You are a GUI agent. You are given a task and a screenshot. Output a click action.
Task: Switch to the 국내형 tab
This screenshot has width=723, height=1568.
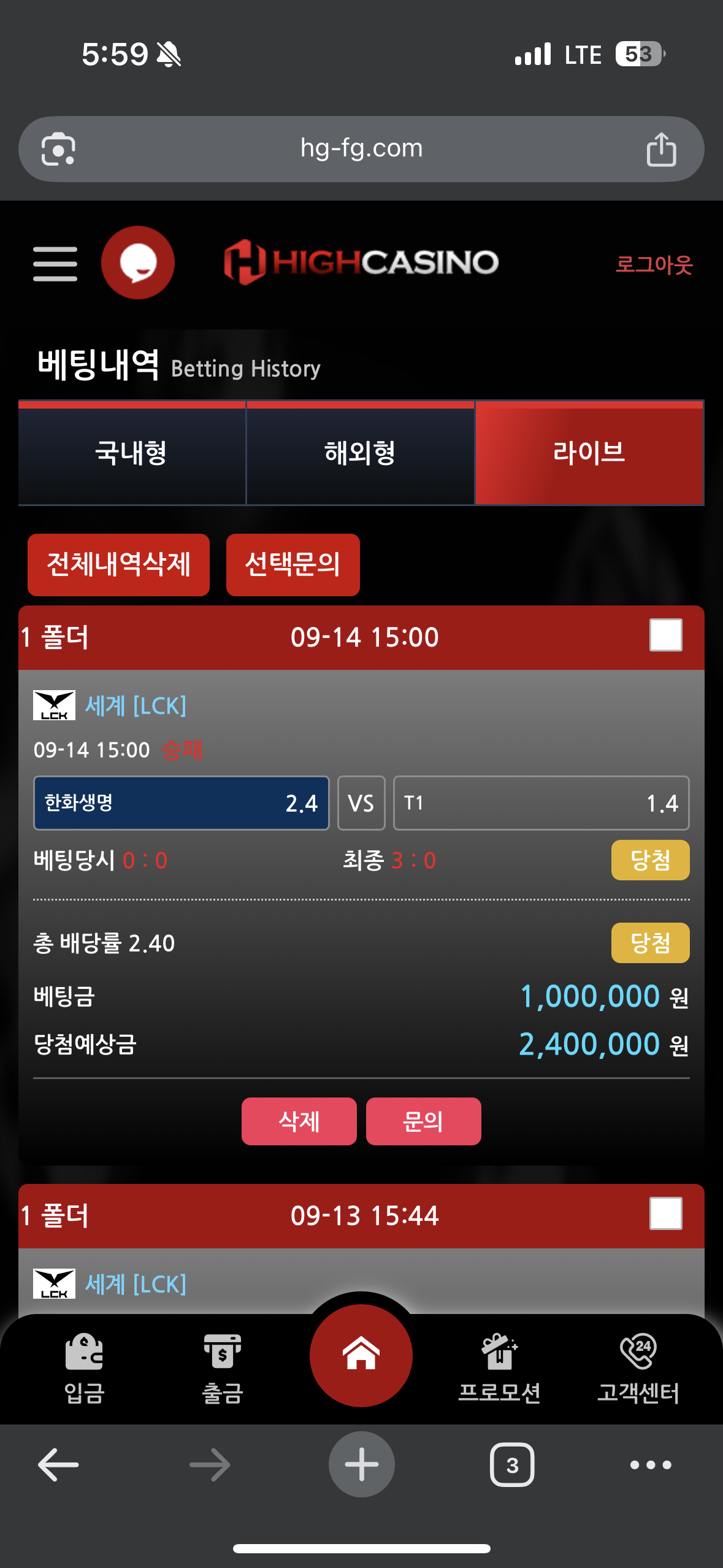pos(132,453)
